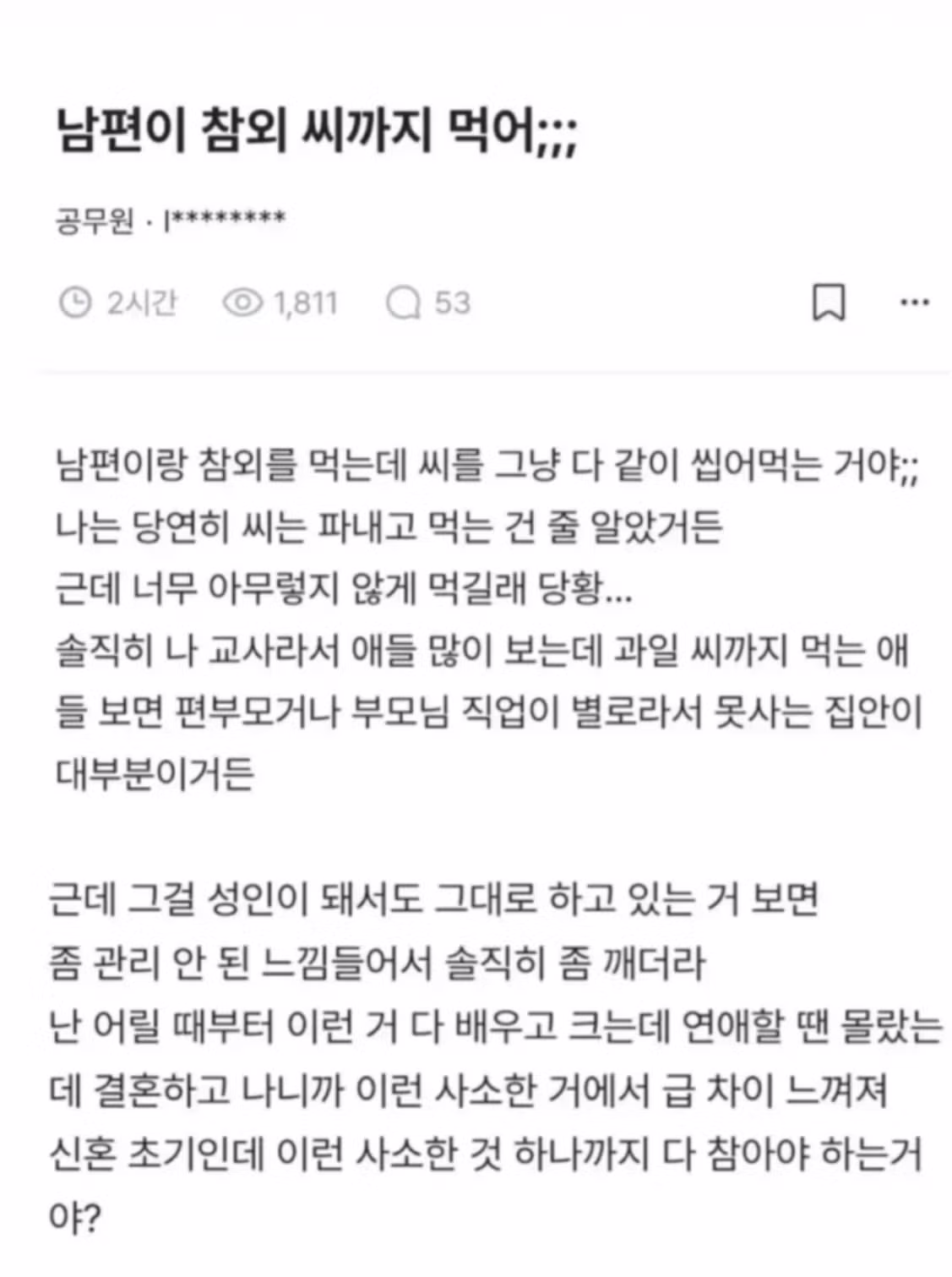The image size is (952, 1277).
Task: Open the three-dot overflow menu
Action: point(915,303)
